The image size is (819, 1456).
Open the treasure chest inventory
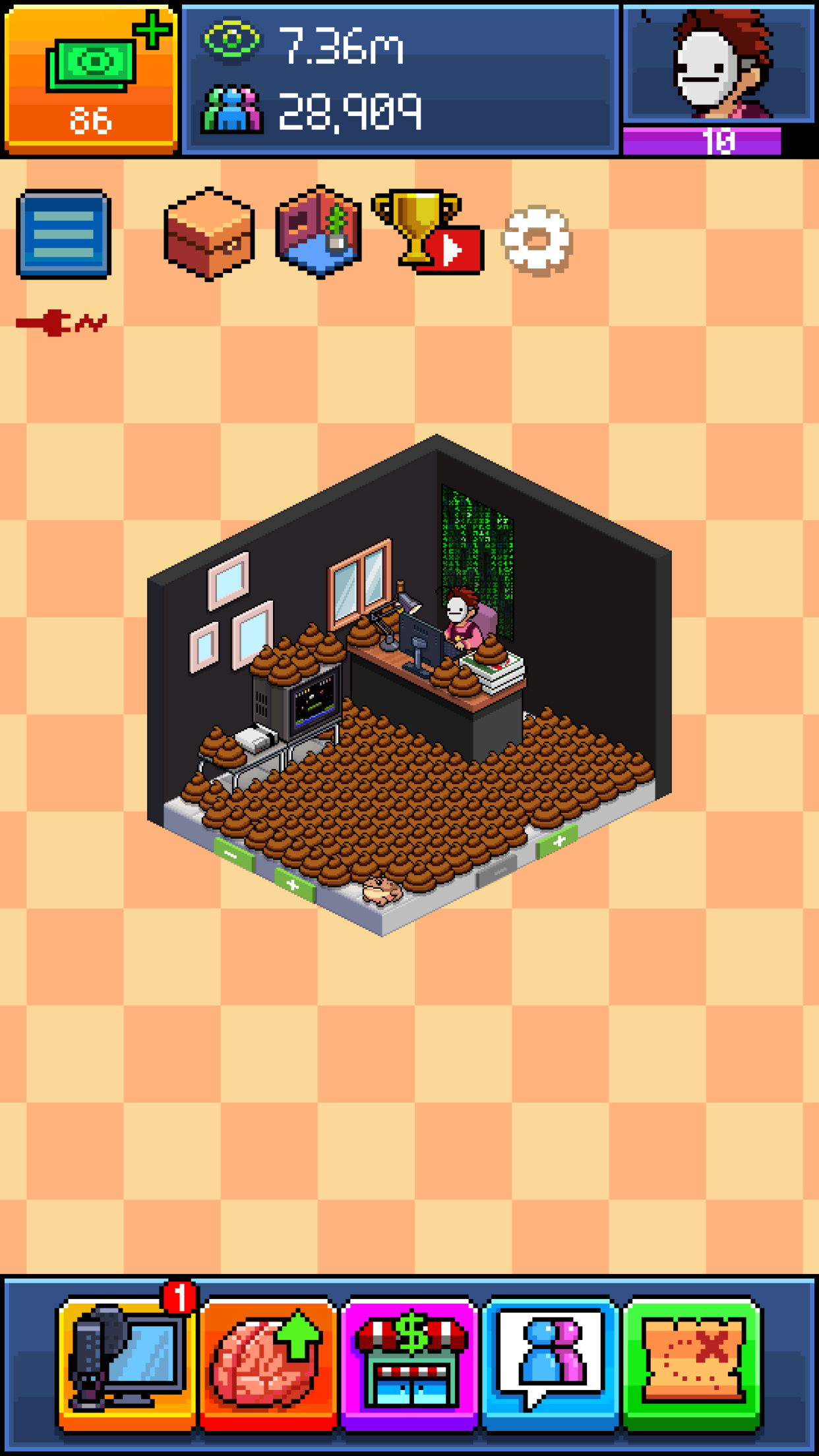pos(209,234)
